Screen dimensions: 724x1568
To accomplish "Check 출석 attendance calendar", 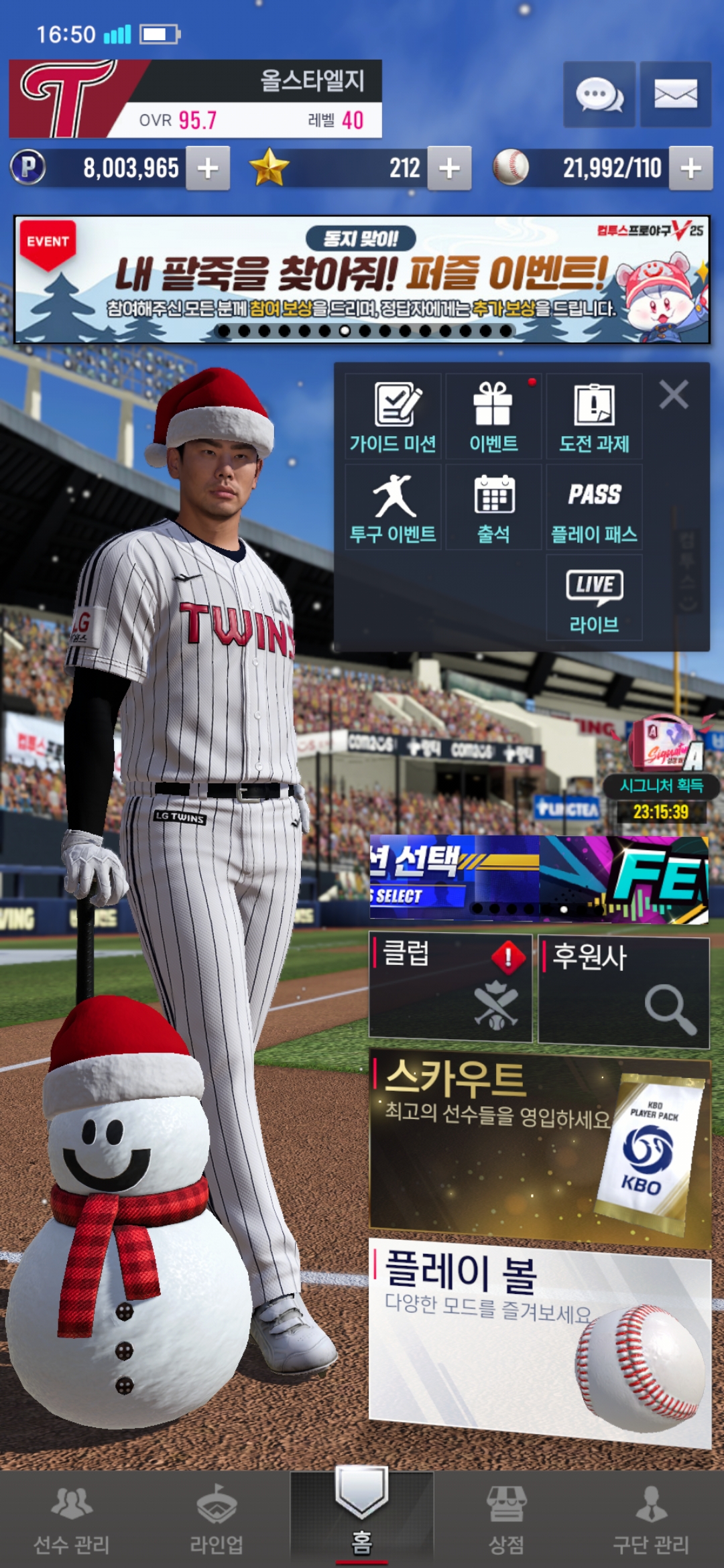I will pos(493,508).
